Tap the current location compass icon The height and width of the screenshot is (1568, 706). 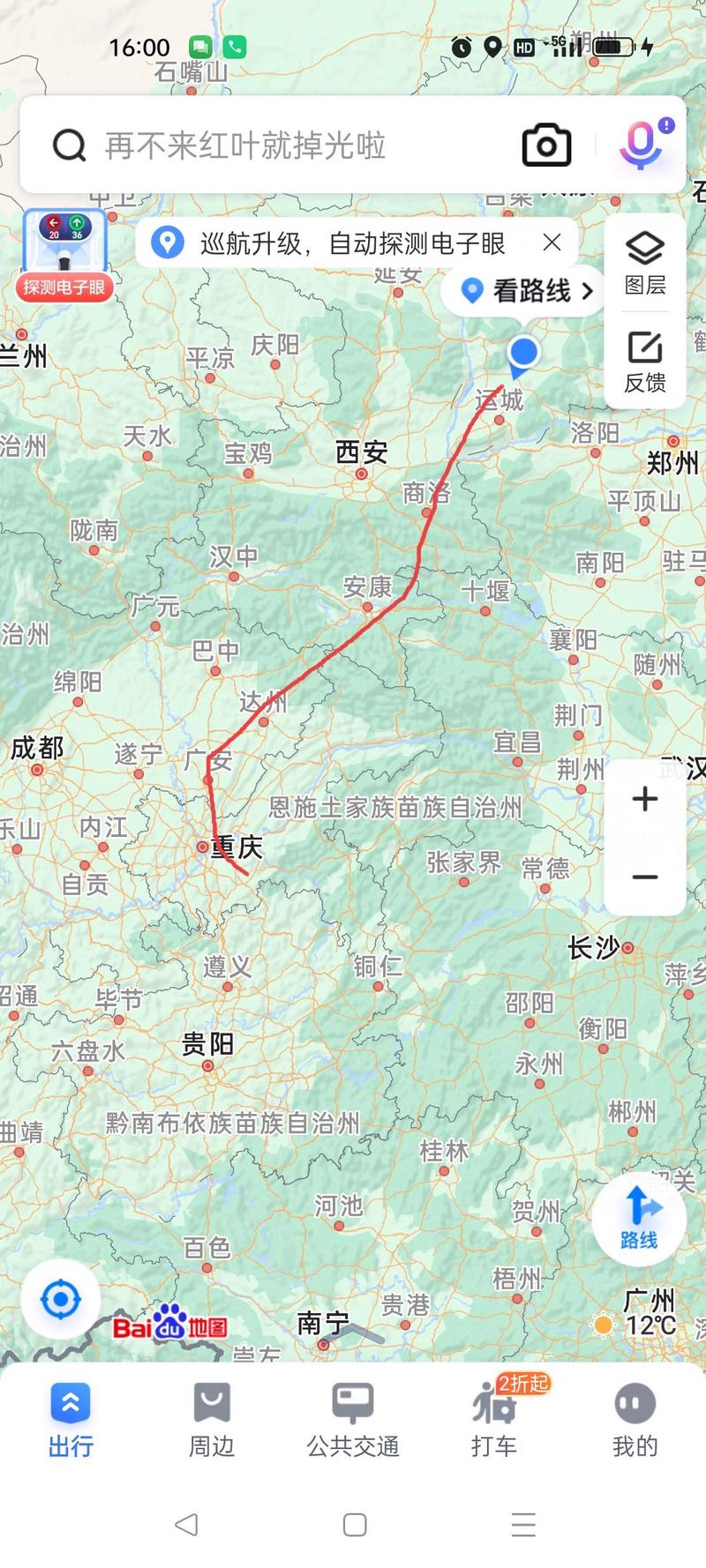(x=59, y=1299)
